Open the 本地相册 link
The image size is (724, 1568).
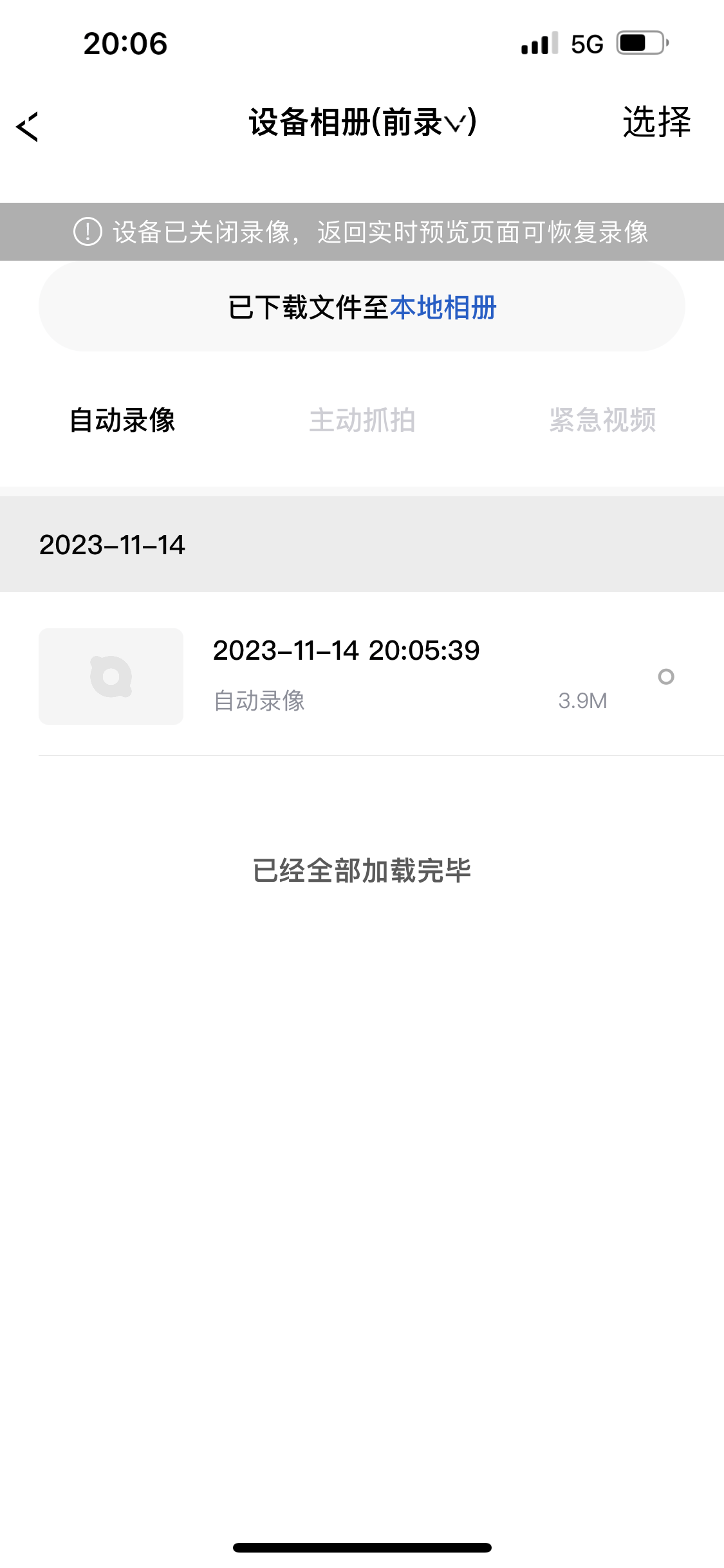click(x=443, y=307)
